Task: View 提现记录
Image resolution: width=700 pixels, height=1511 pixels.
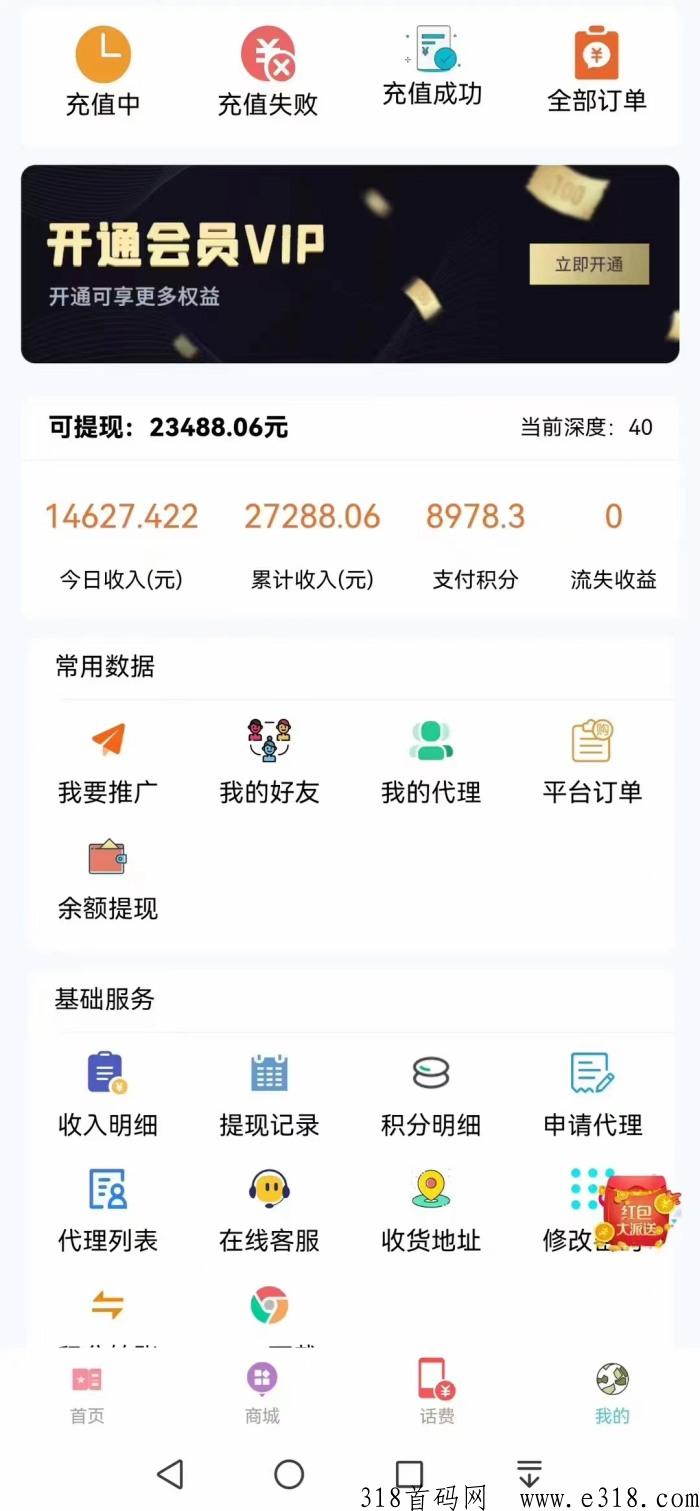Action: click(269, 1093)
